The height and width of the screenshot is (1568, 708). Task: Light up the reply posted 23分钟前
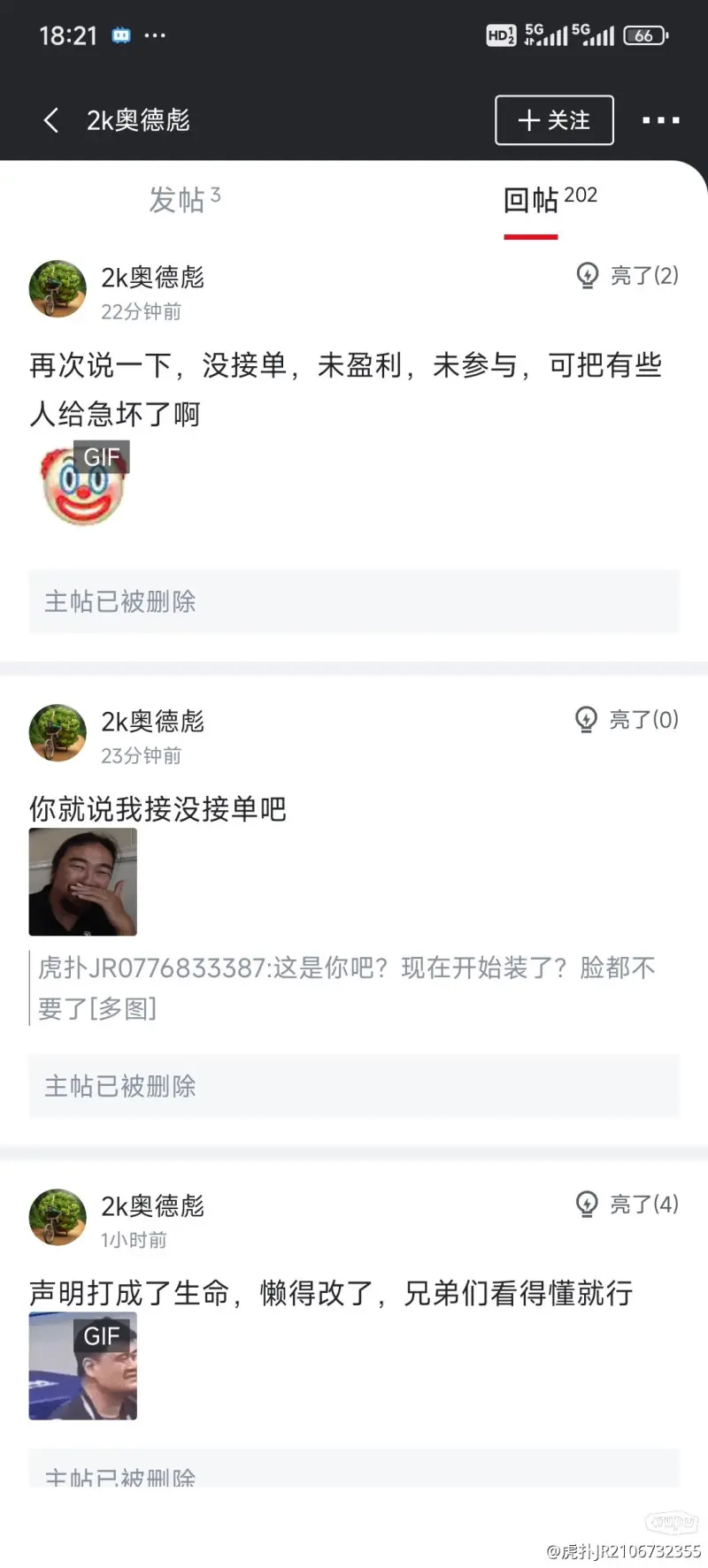tap(627, 720)
